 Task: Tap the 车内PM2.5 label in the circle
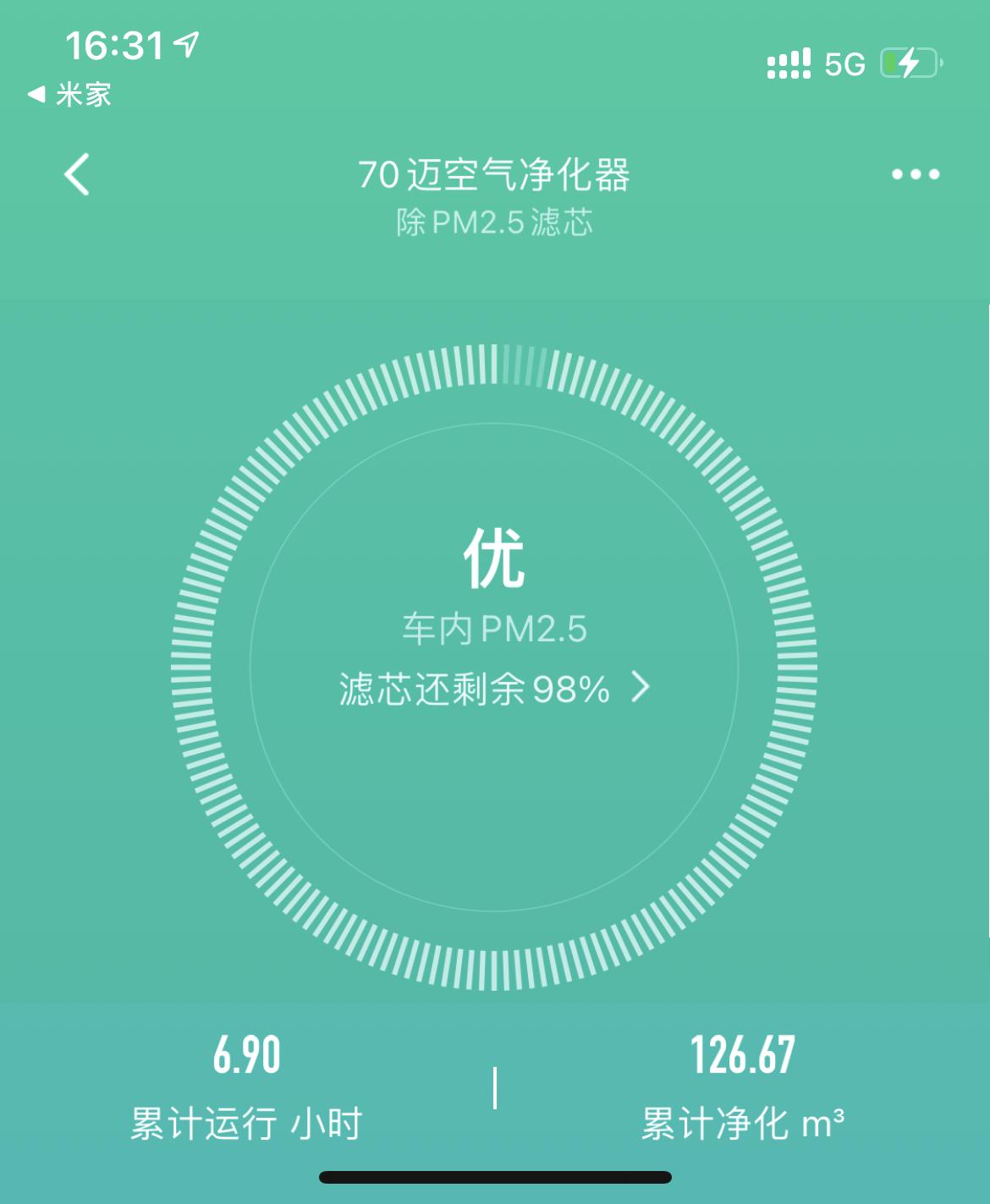494,629
